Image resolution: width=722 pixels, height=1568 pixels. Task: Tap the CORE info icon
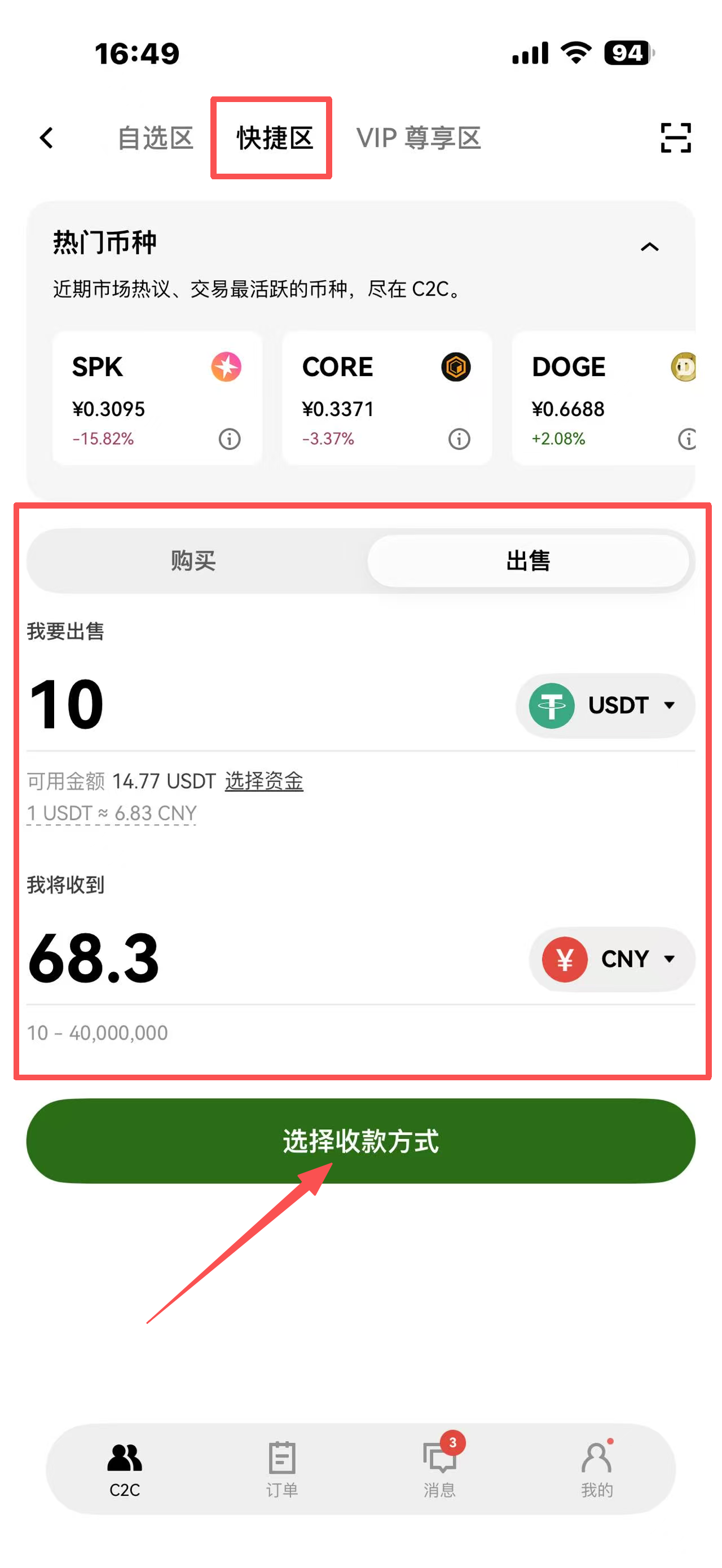(x=459, y=439)
